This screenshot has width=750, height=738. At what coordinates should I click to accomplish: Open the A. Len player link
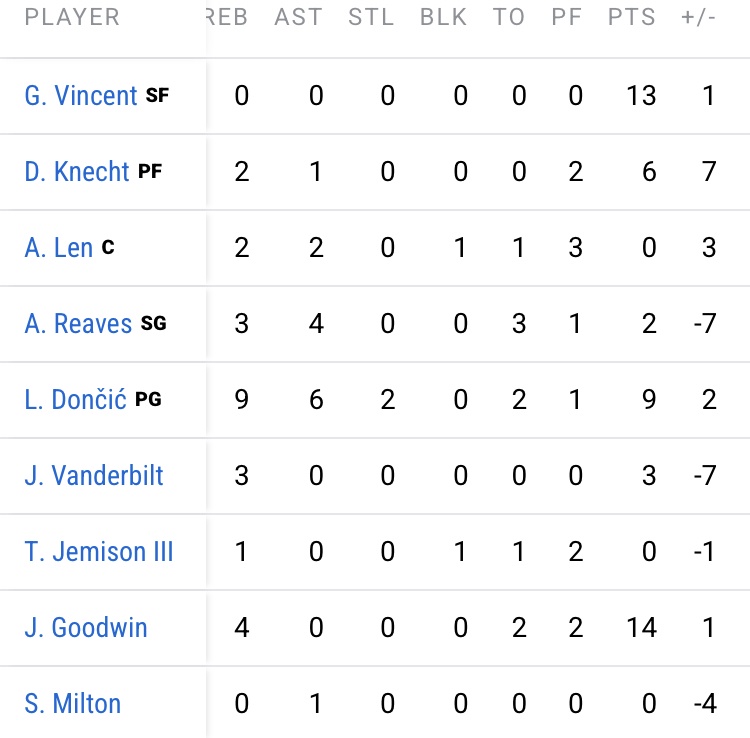tap(58, 248)
